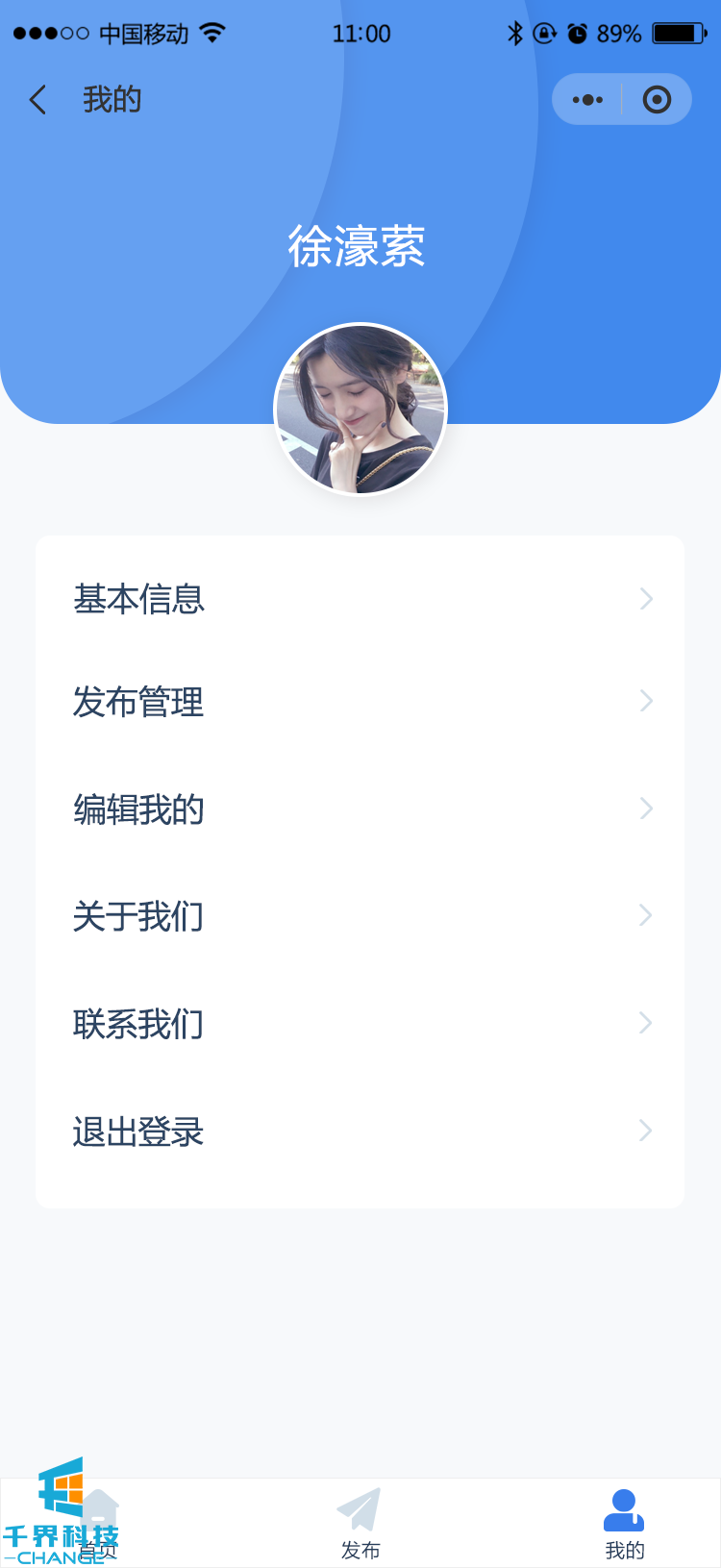Open 基本信息 row
721x1568 pixels.
point(360,599)
